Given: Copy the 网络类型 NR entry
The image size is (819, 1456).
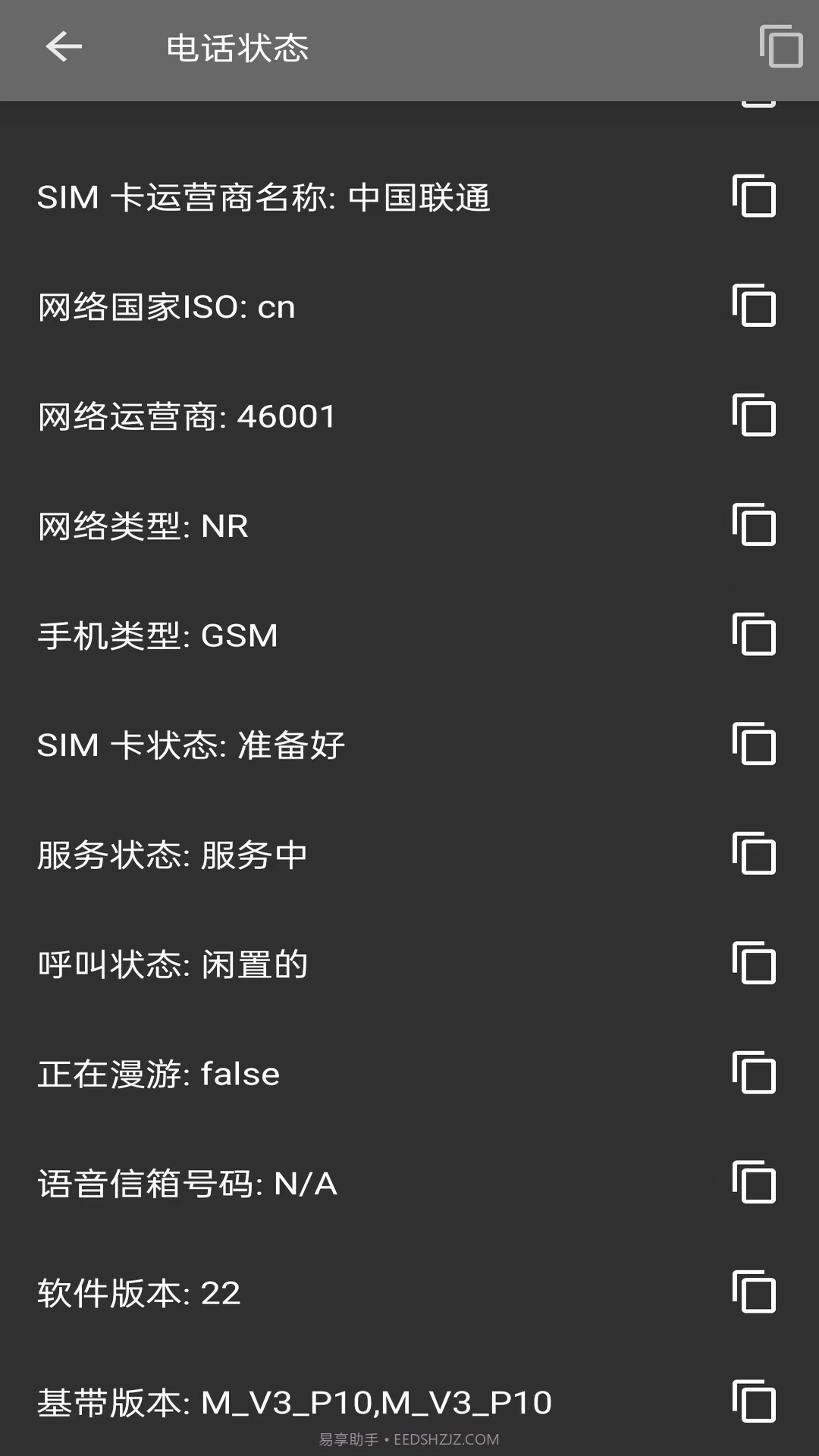Looking at the screenshot, I should [755, 526].
